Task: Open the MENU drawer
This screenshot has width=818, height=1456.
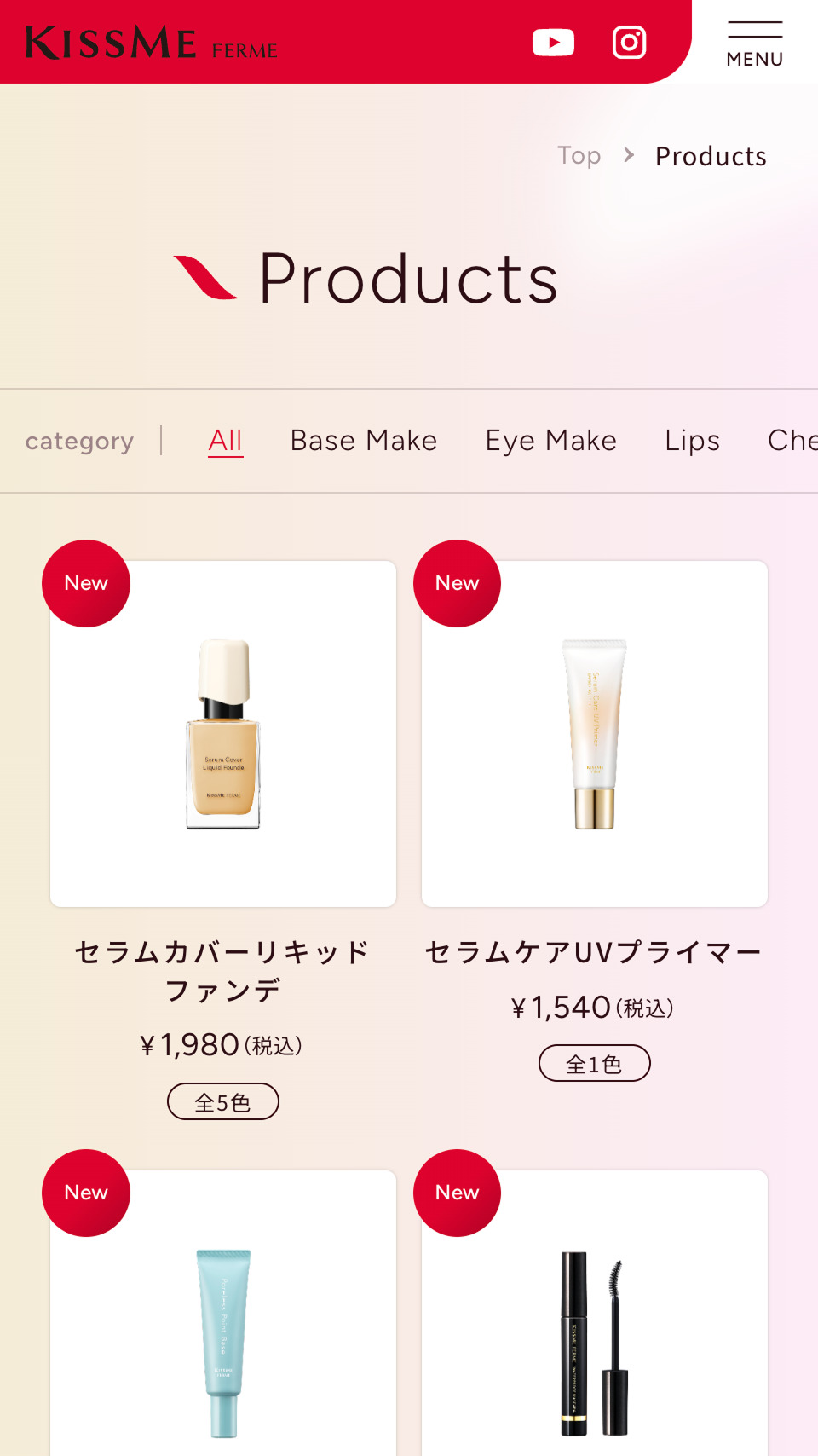Action: point(754,43)
